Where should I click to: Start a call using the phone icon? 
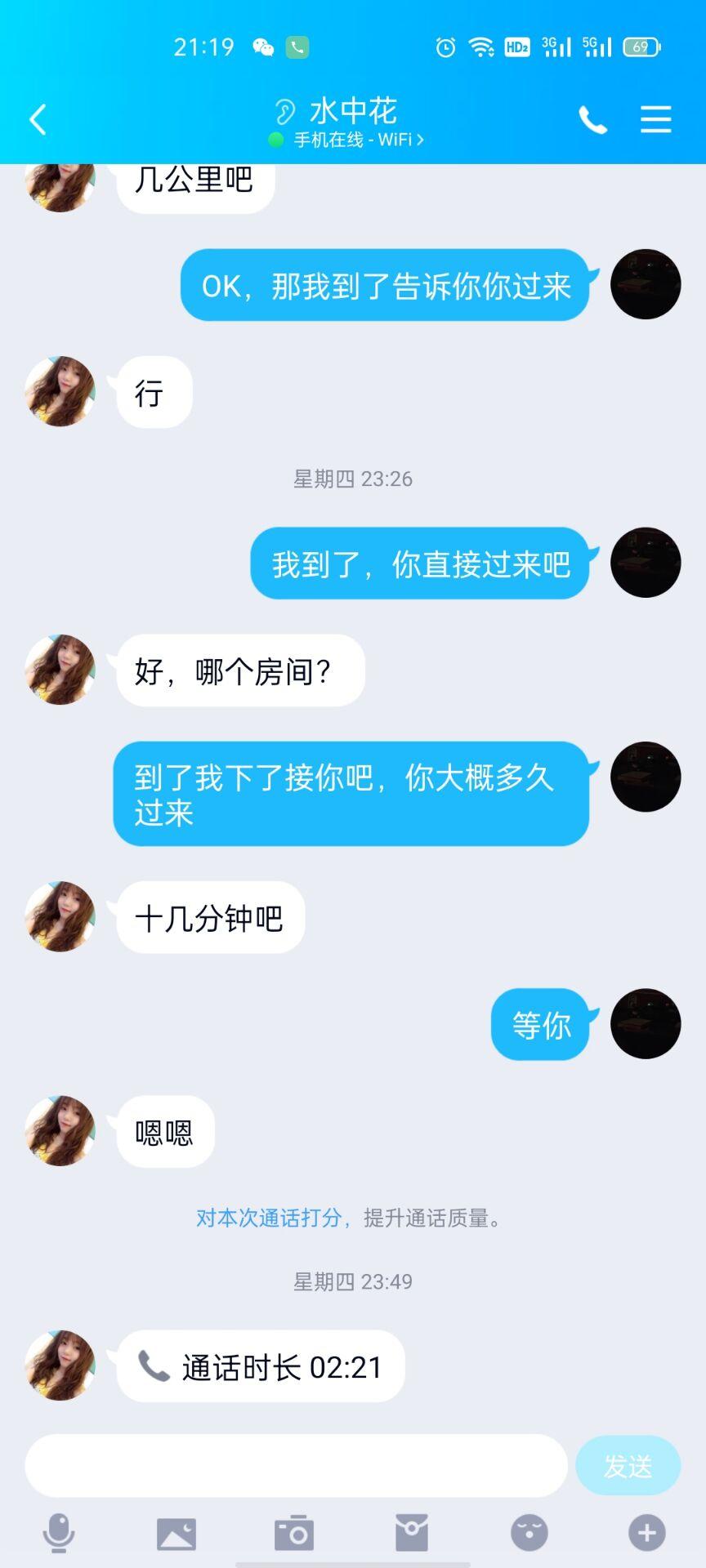593,119
